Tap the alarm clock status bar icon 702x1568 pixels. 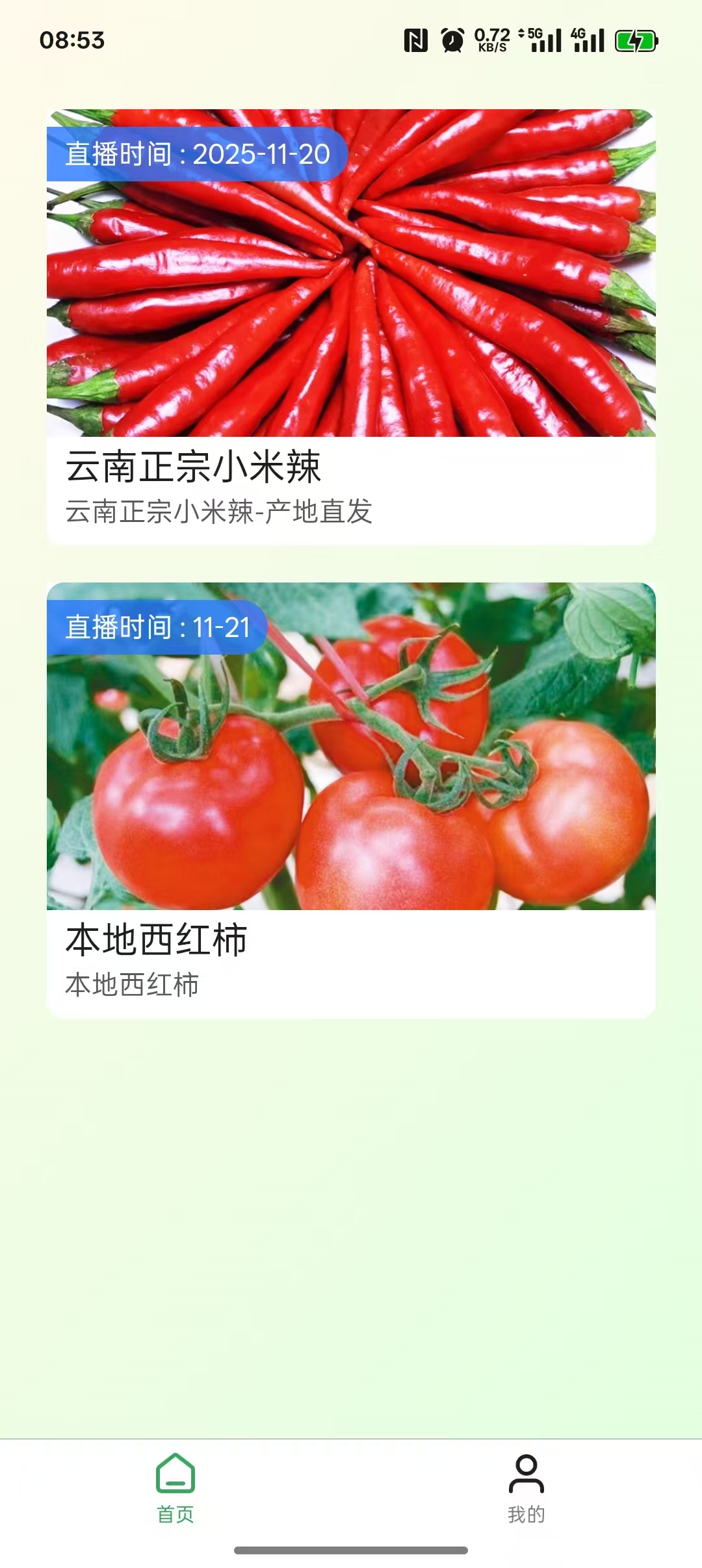click(x=453, y=40)
